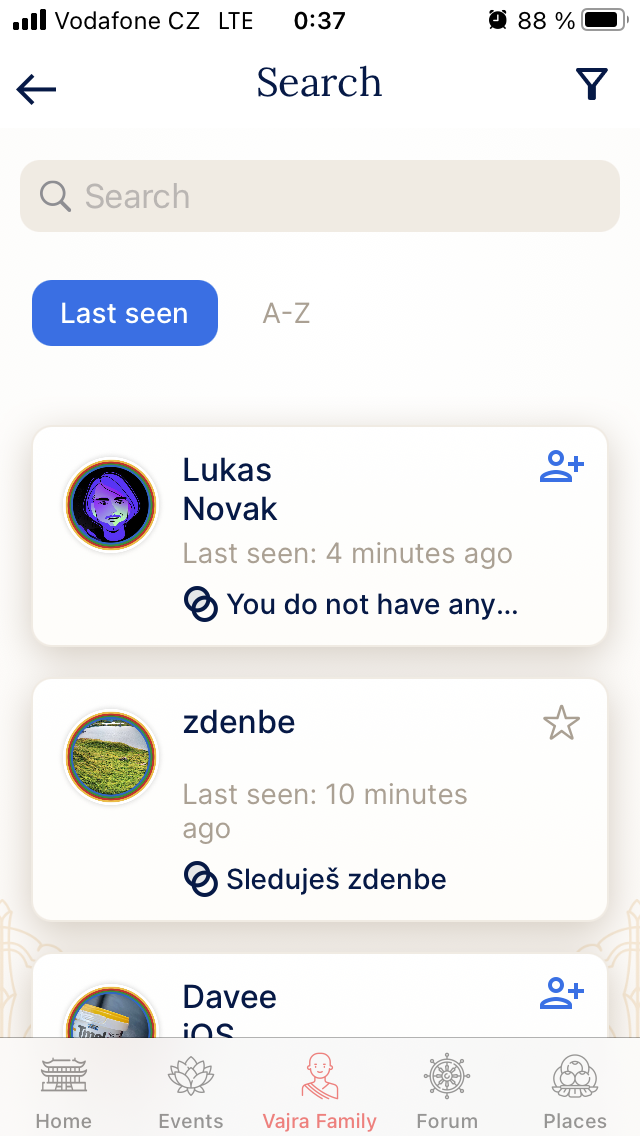Viewport: 640px width, 1136px height.
Task: Add Lukas Novak as a contact
Action: [x=561, y=467]
